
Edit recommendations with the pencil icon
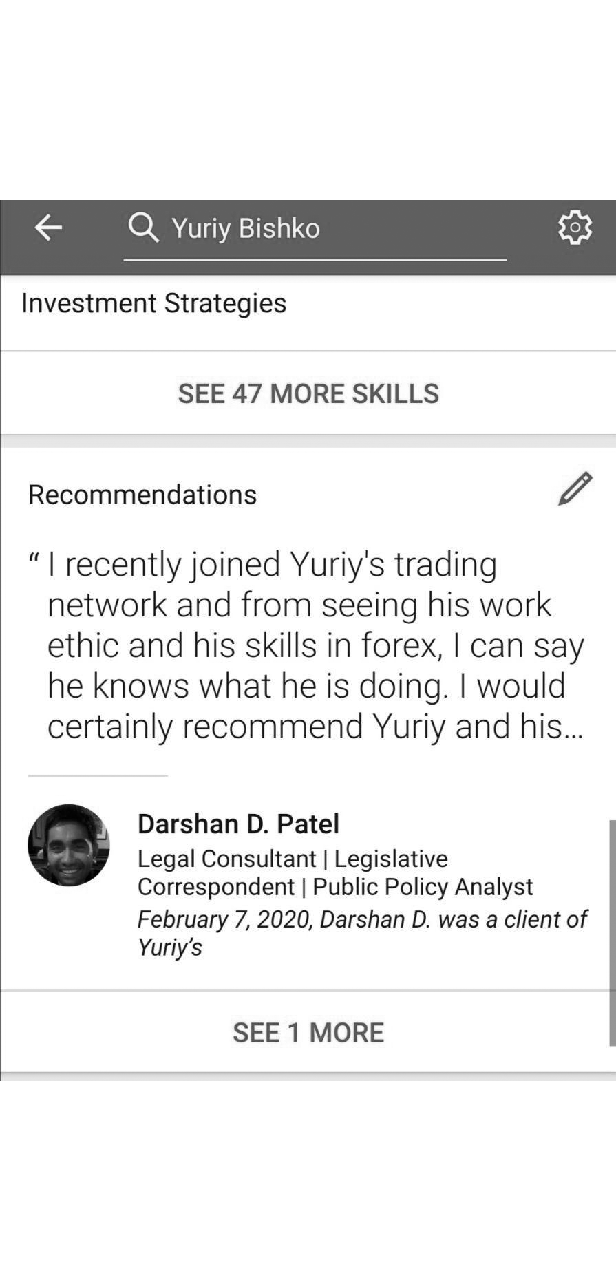(575, 490)
